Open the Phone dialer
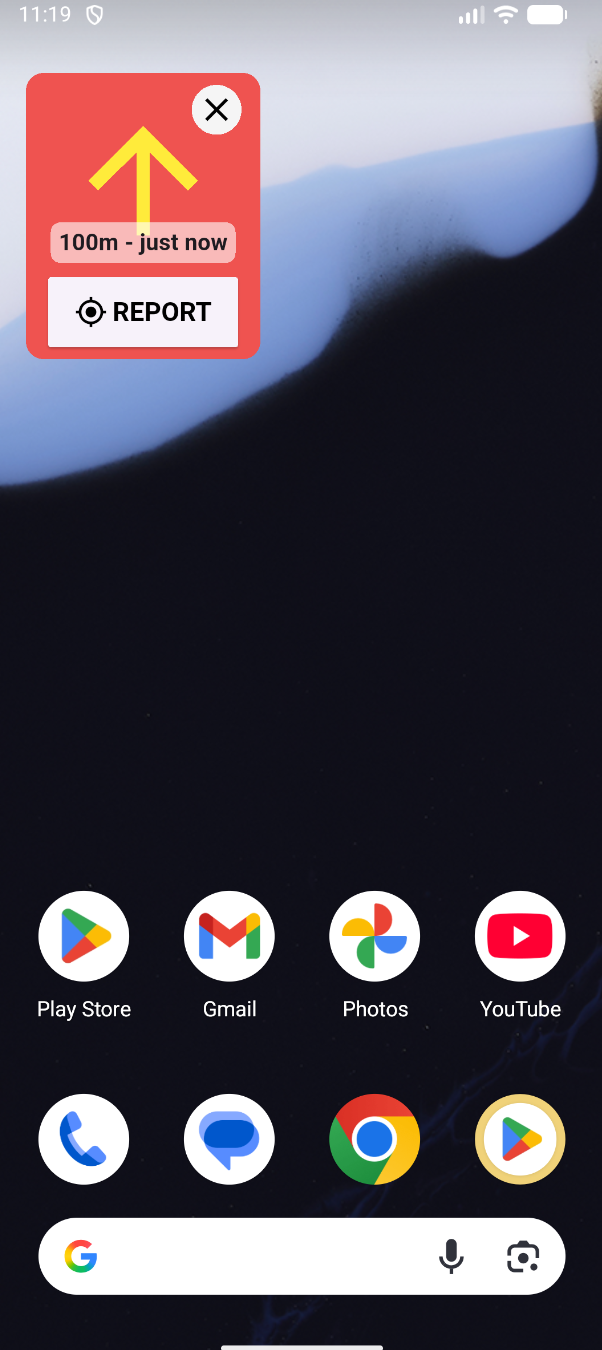Screen dimensions: 602x1350 84,1139
